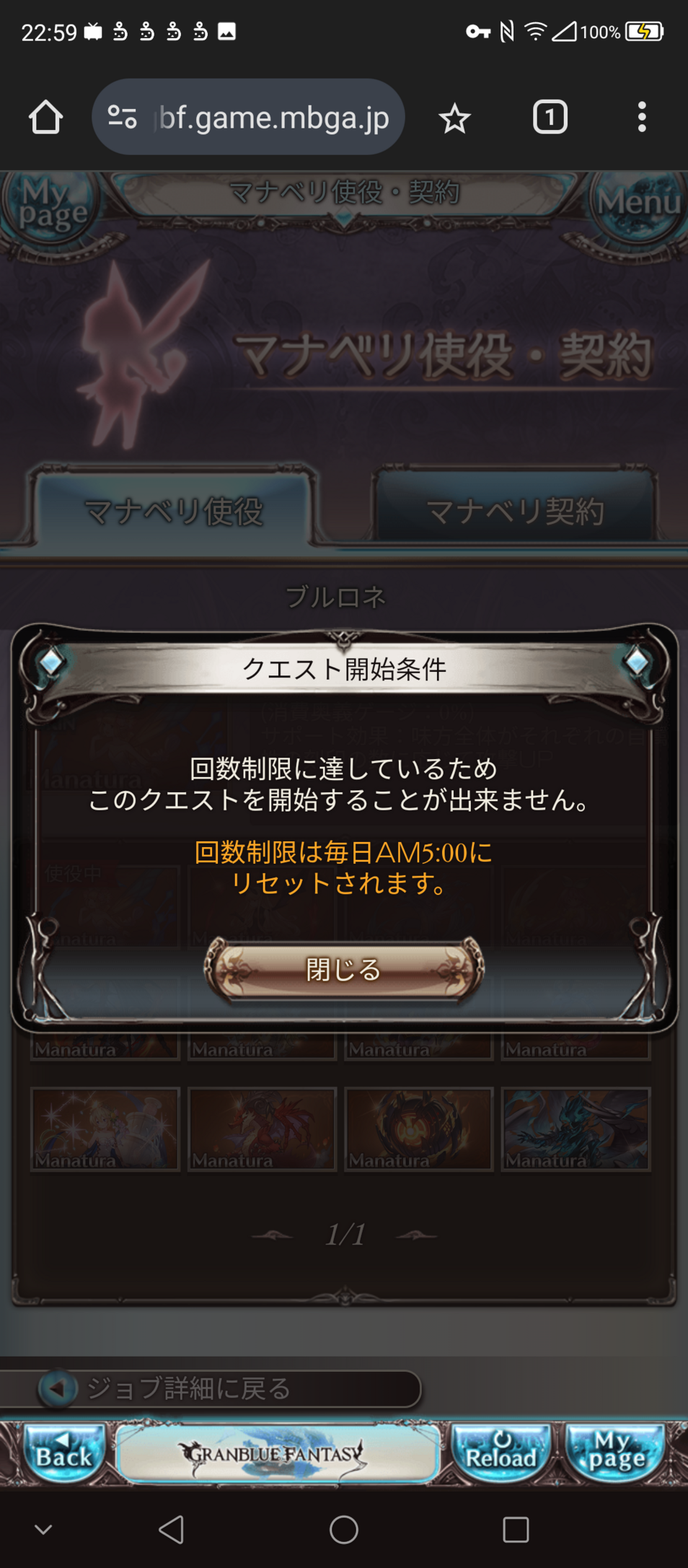Tap the bf.game.mbga.jp address bar
688x1568 pixels.
point(273,118)
